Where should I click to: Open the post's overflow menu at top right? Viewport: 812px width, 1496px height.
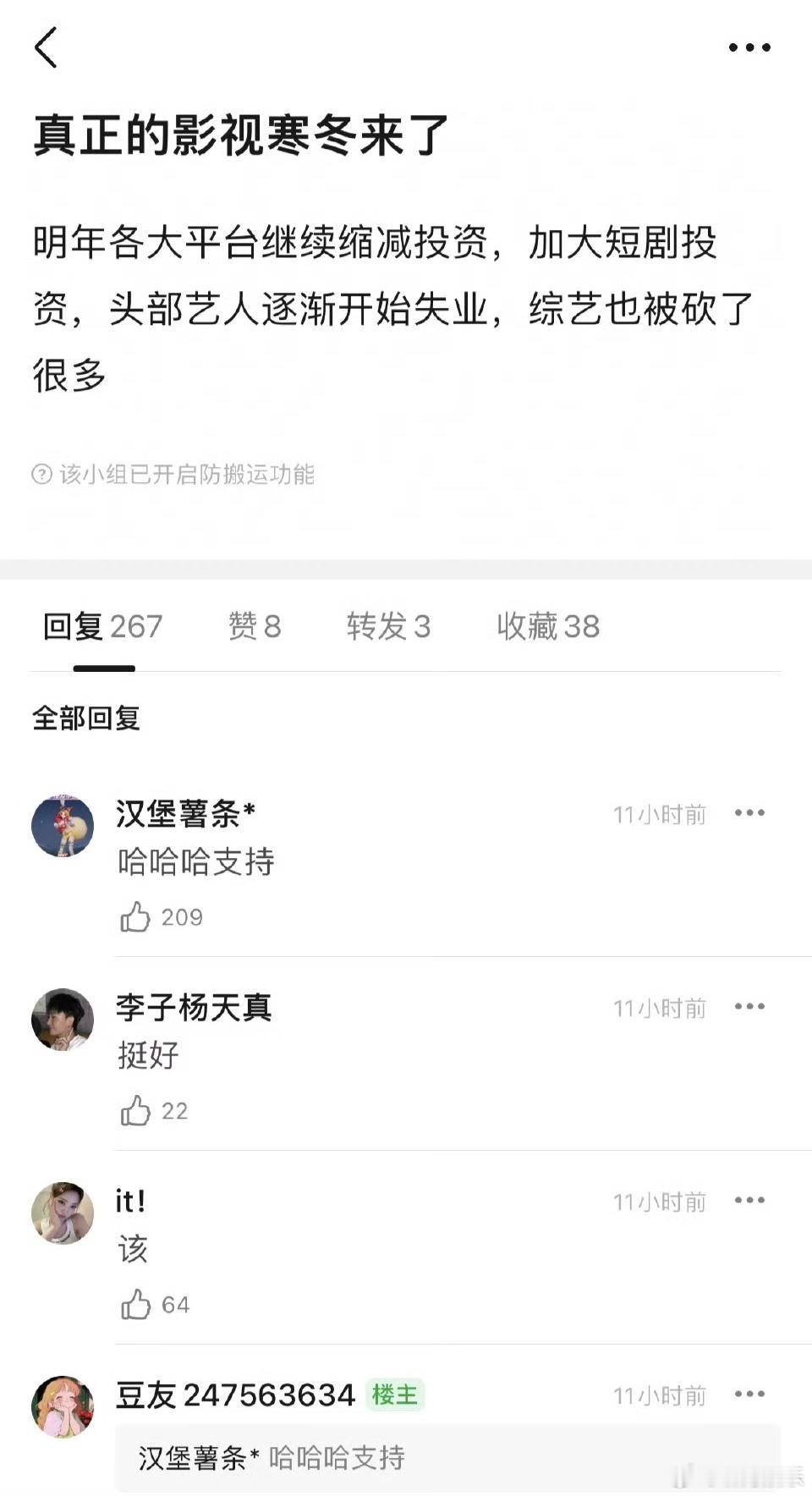749,48
